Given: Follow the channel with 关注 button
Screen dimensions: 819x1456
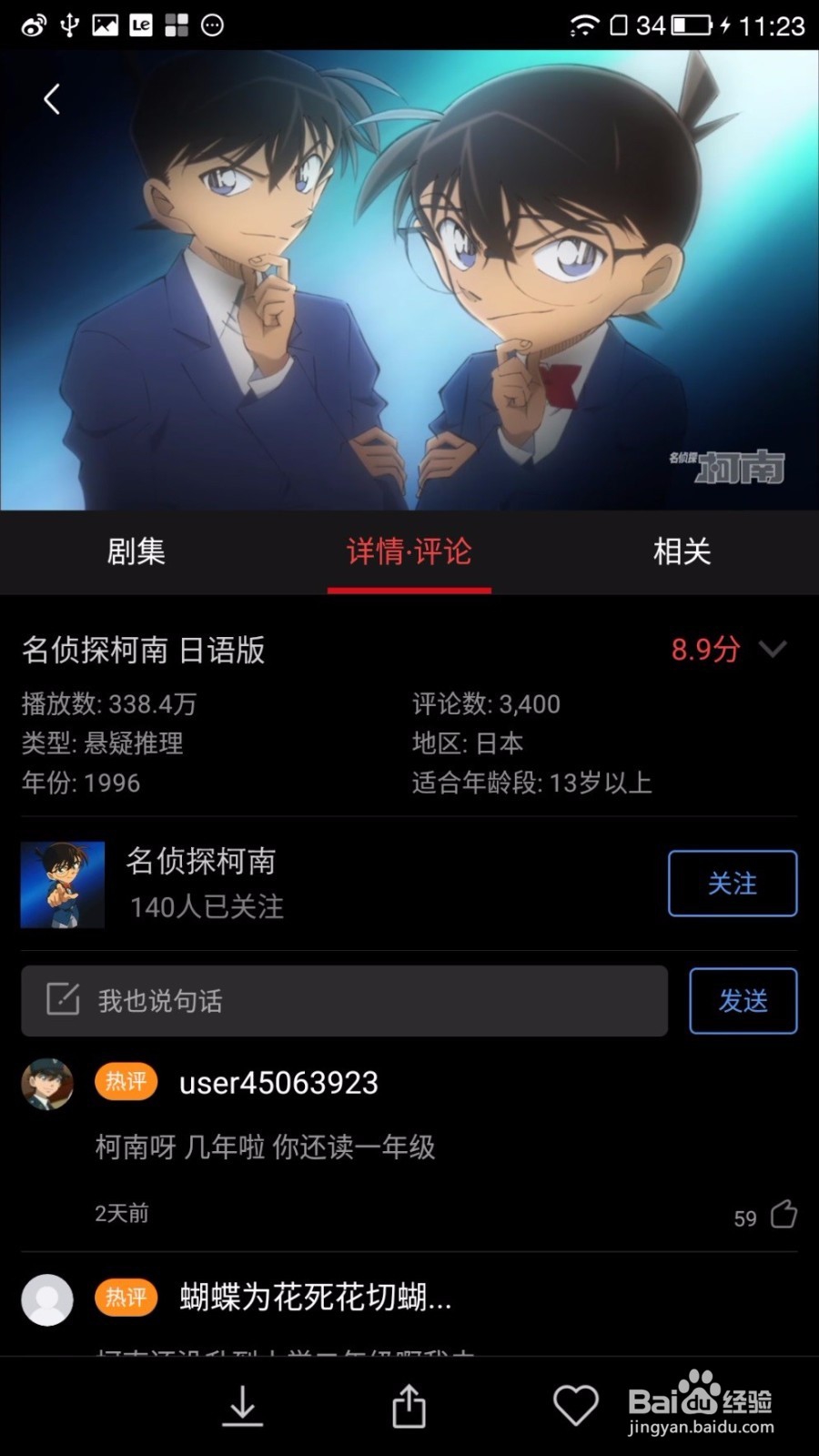Looking at the screenshot, I should (733, 884).
